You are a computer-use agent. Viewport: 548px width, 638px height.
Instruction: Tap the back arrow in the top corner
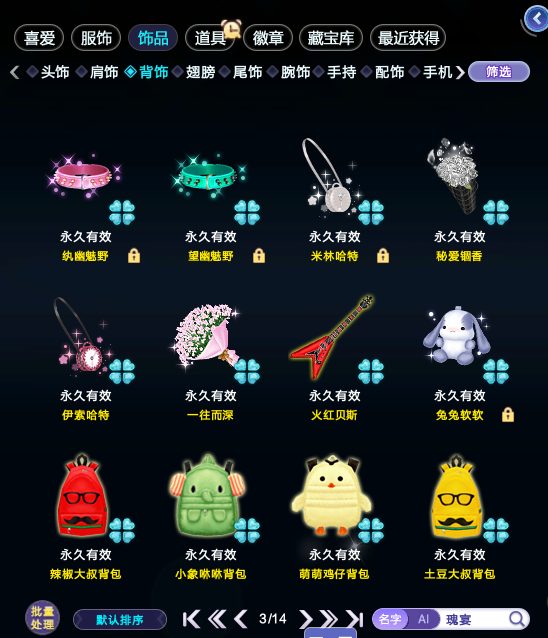click(x=537, y=19)
